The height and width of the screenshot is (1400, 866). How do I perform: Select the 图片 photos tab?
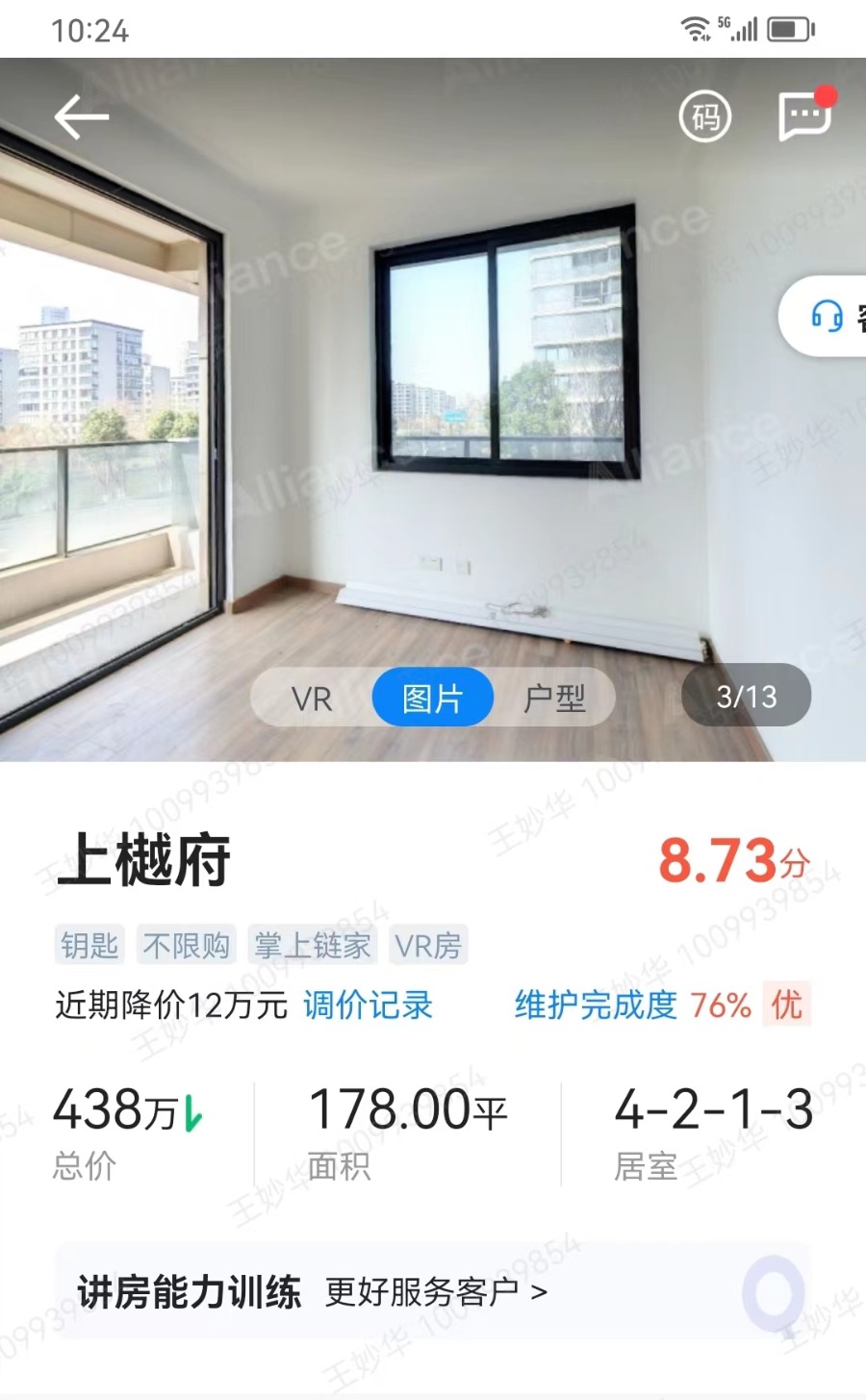(x=432, y=698)
